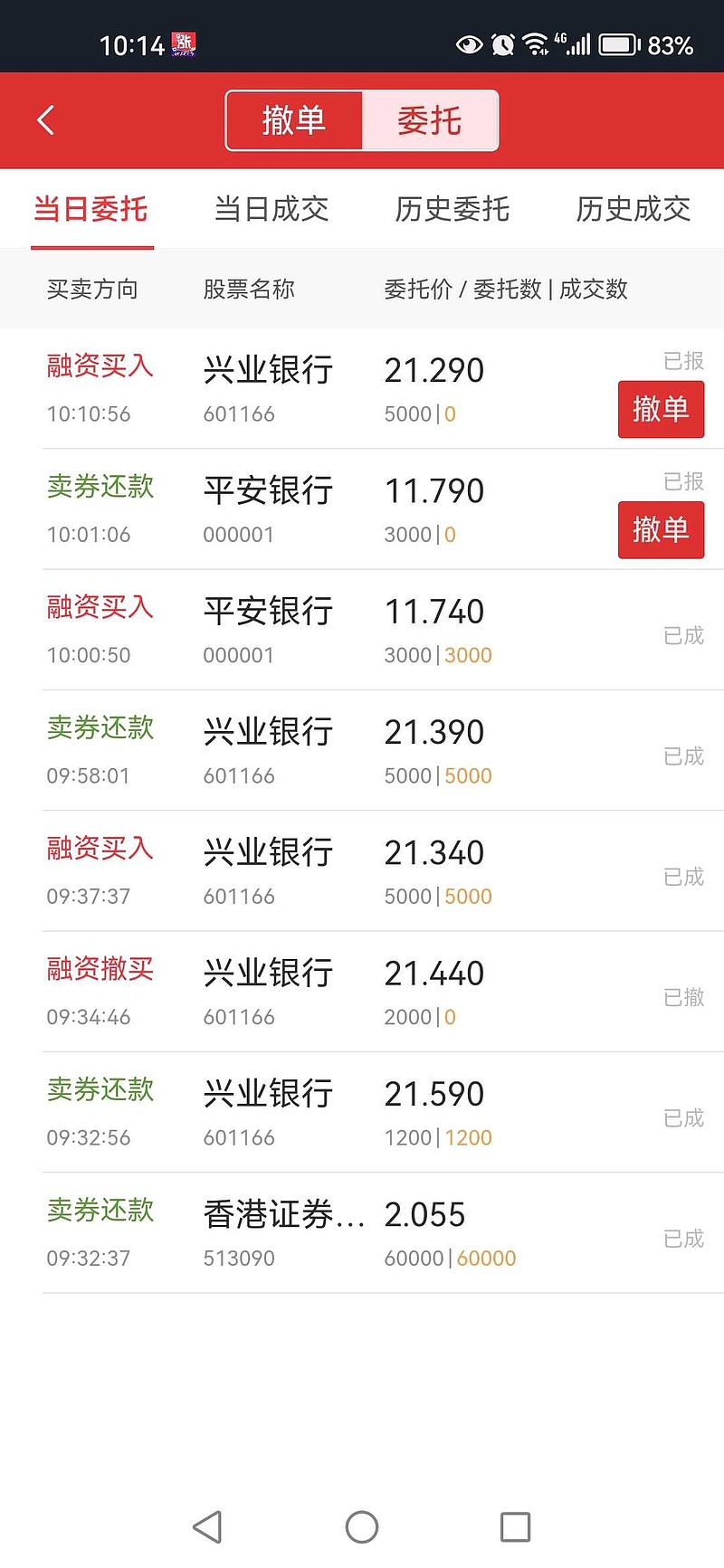Cancel the 兴业银行 order via its 撤单 button
Image resolution: width=724 pixels, height=1568 pixels.
tap(661, 409)
